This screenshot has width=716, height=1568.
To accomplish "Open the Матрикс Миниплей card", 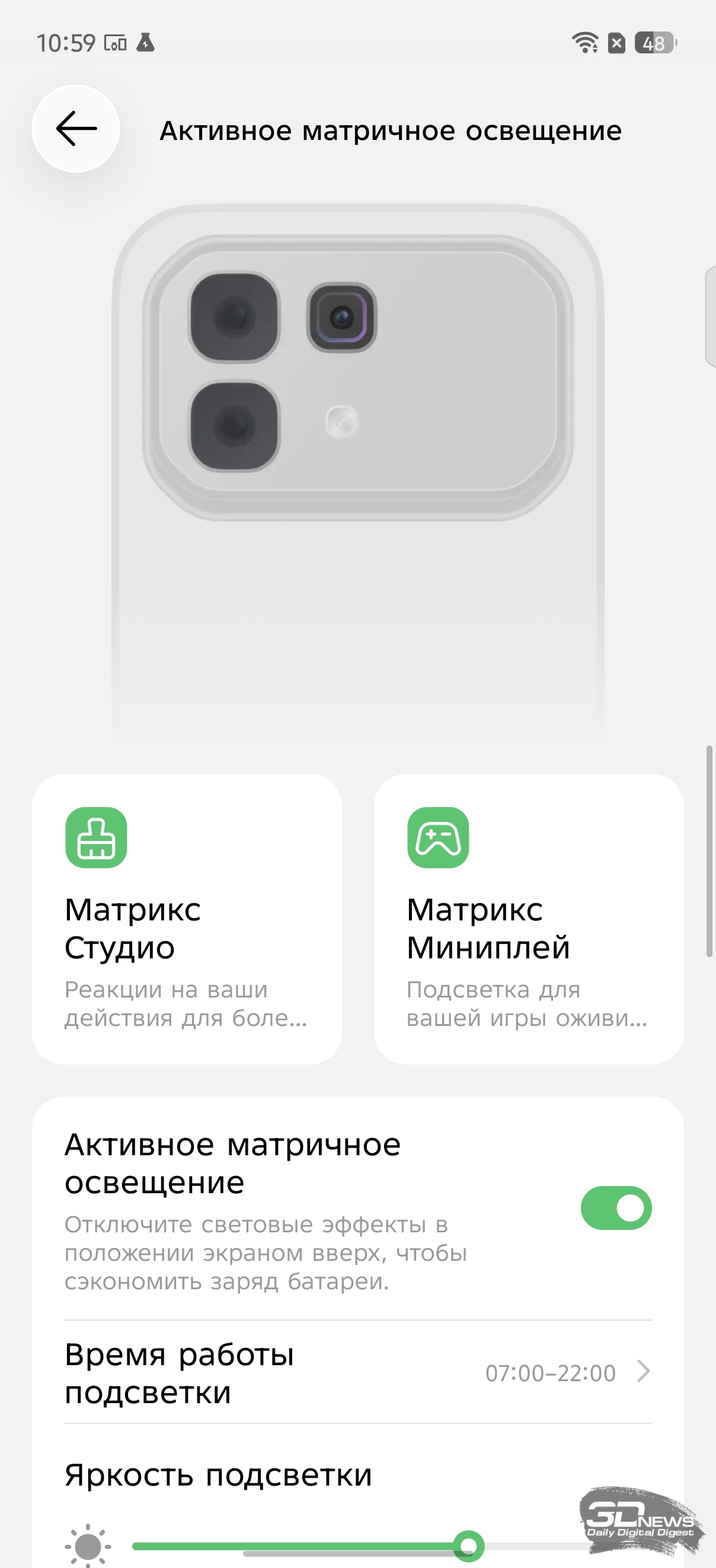I will point(529,919).
